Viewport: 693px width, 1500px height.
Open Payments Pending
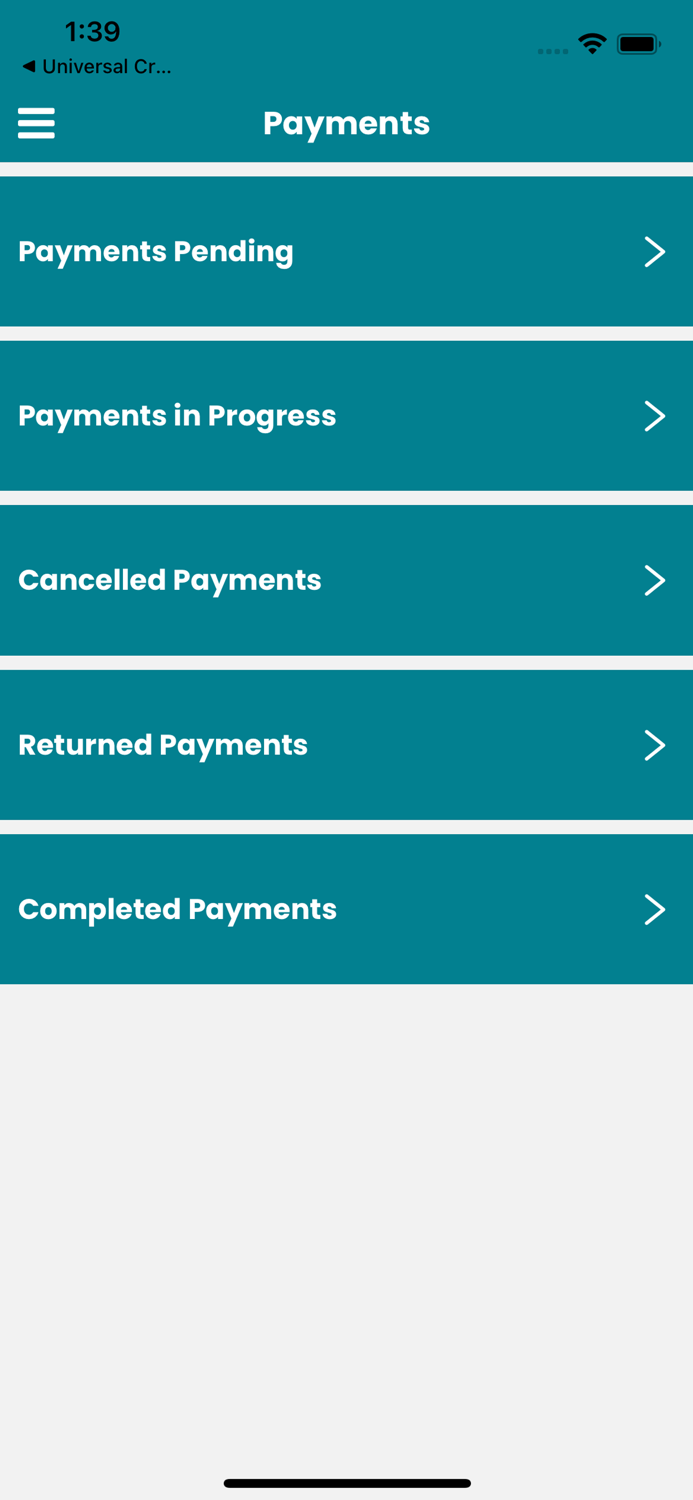pyautogui.click(x=346, y=251)
